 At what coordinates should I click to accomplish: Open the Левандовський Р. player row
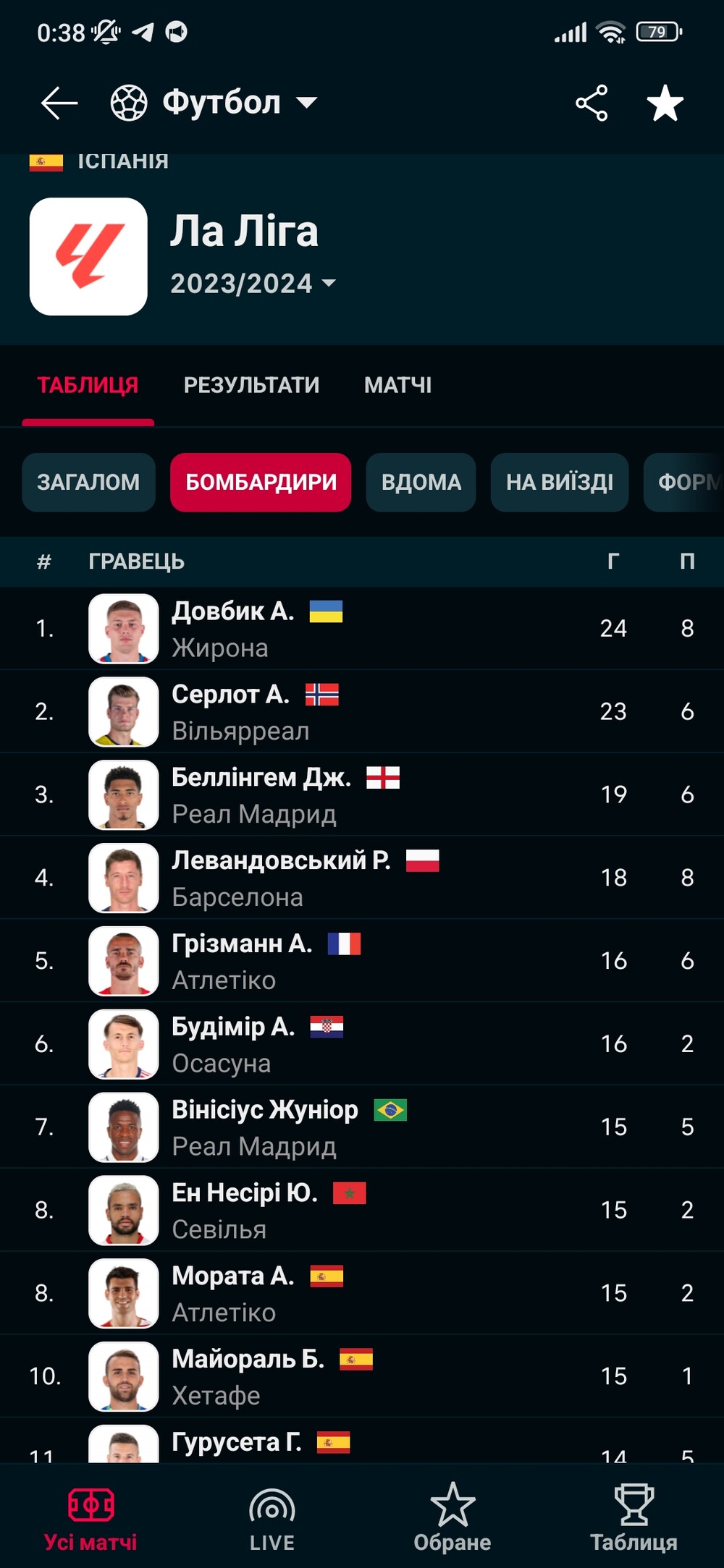362,878
